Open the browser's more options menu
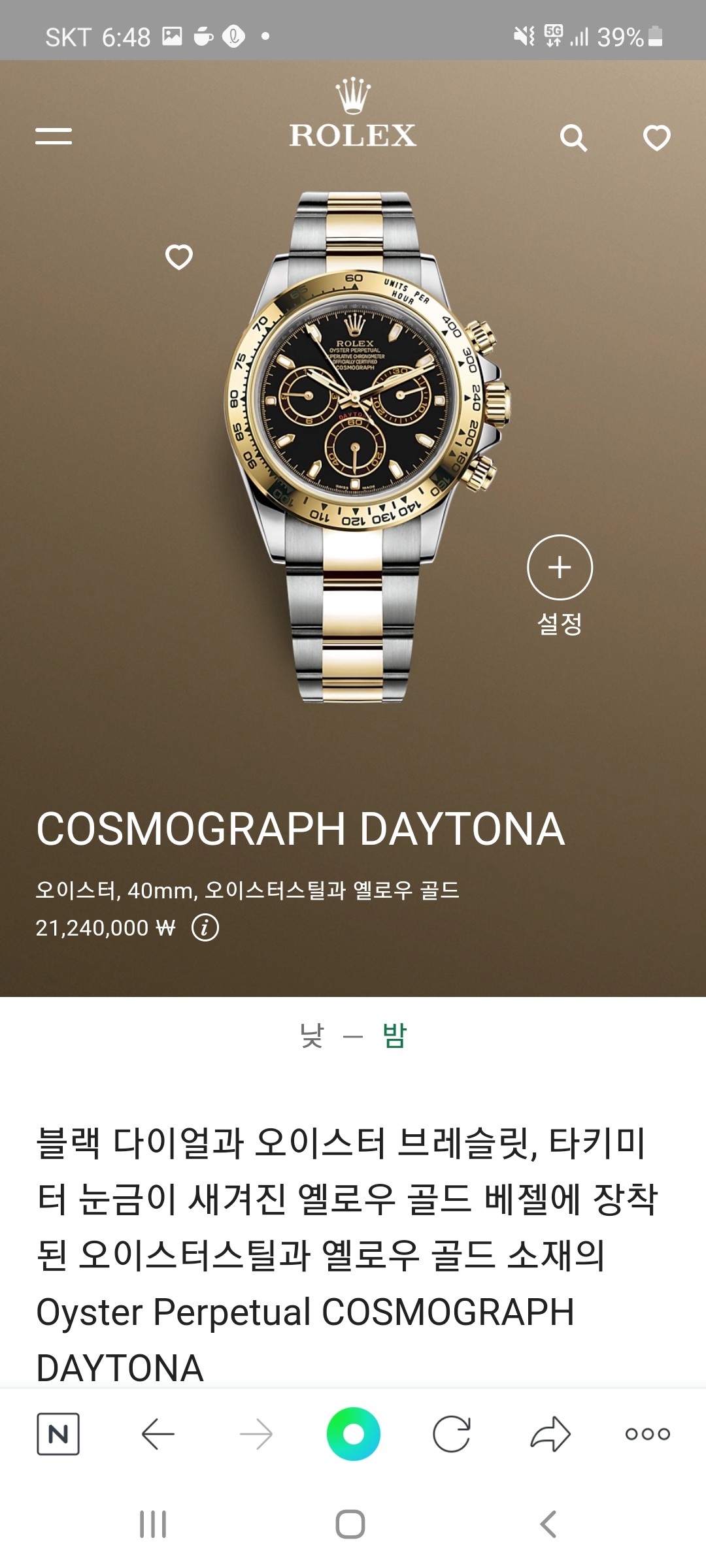Viewport: 706px width, 1568px height. tap(647, 1434)
